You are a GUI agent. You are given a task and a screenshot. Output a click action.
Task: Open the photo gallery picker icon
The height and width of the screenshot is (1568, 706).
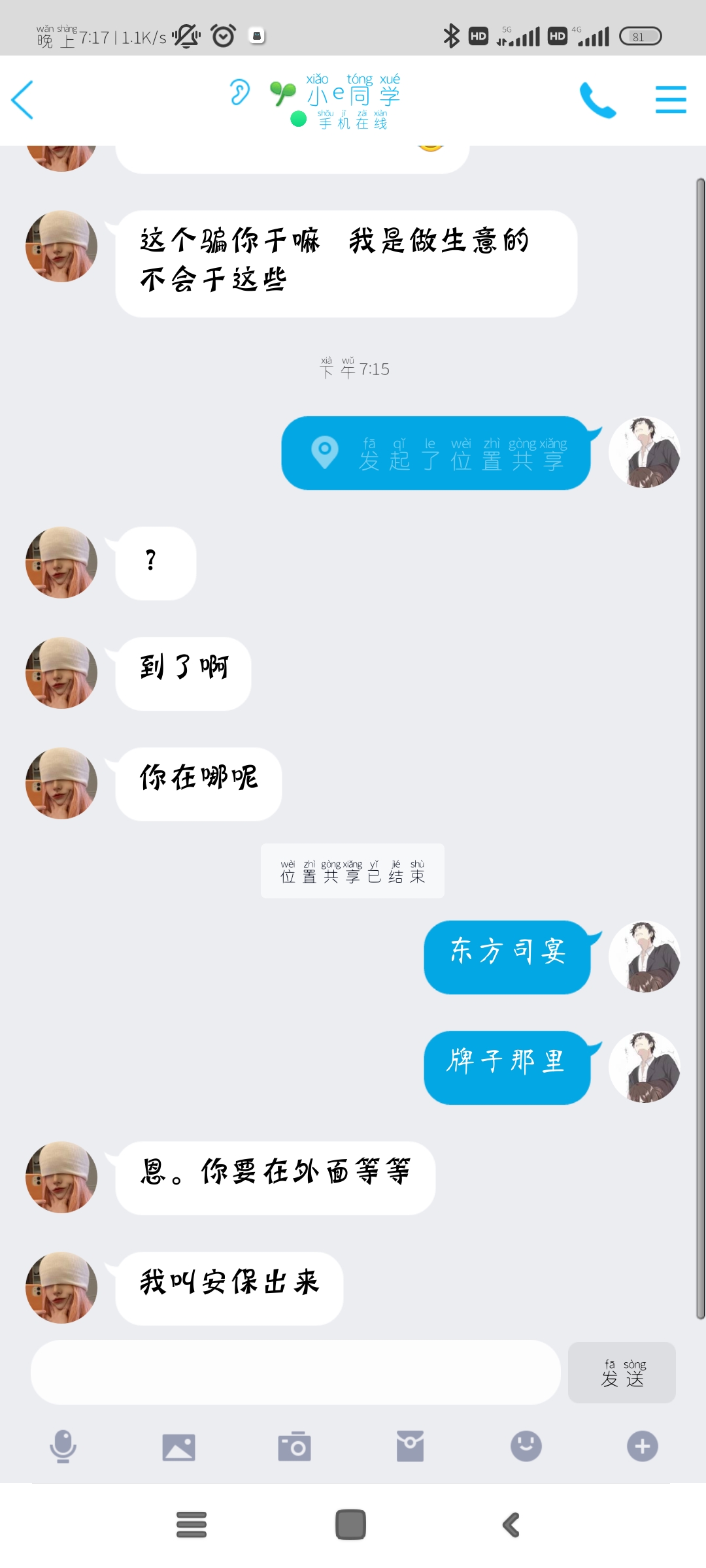pos(178,1446)
